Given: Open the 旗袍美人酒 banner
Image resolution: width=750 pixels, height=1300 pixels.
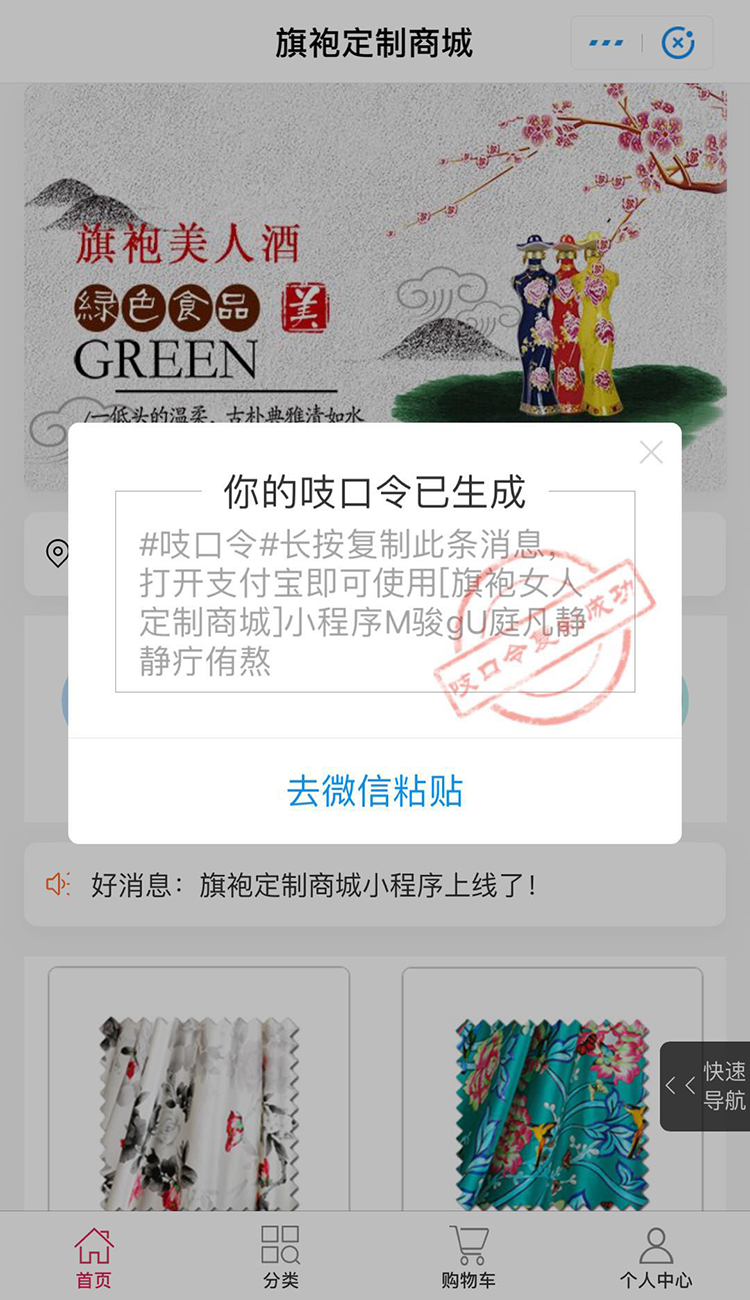Looking at the screenshot, I should pos(375,250).
